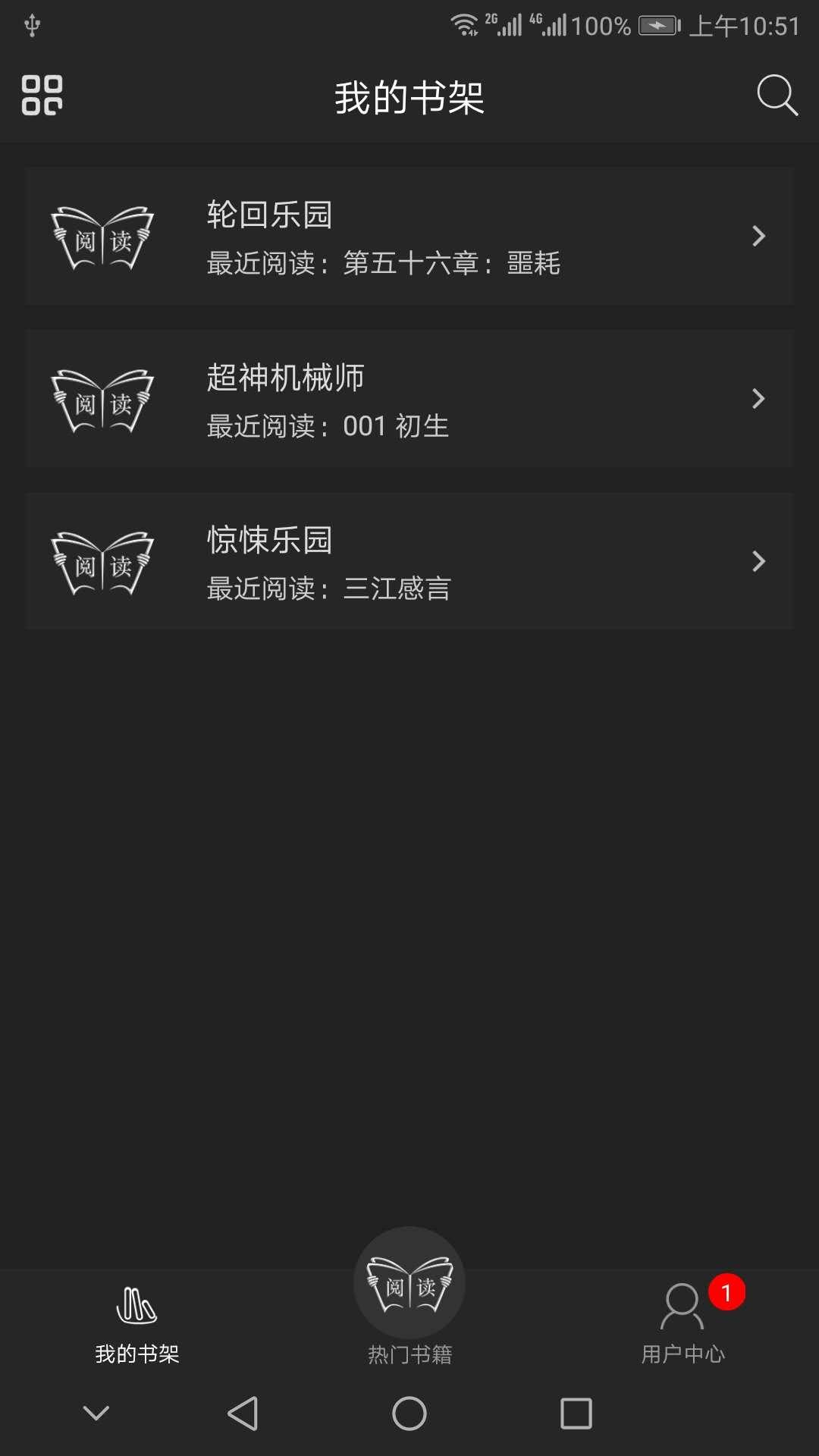
Task: Expand 轮回乐园 with its right chevron
Action: point(759,237)
